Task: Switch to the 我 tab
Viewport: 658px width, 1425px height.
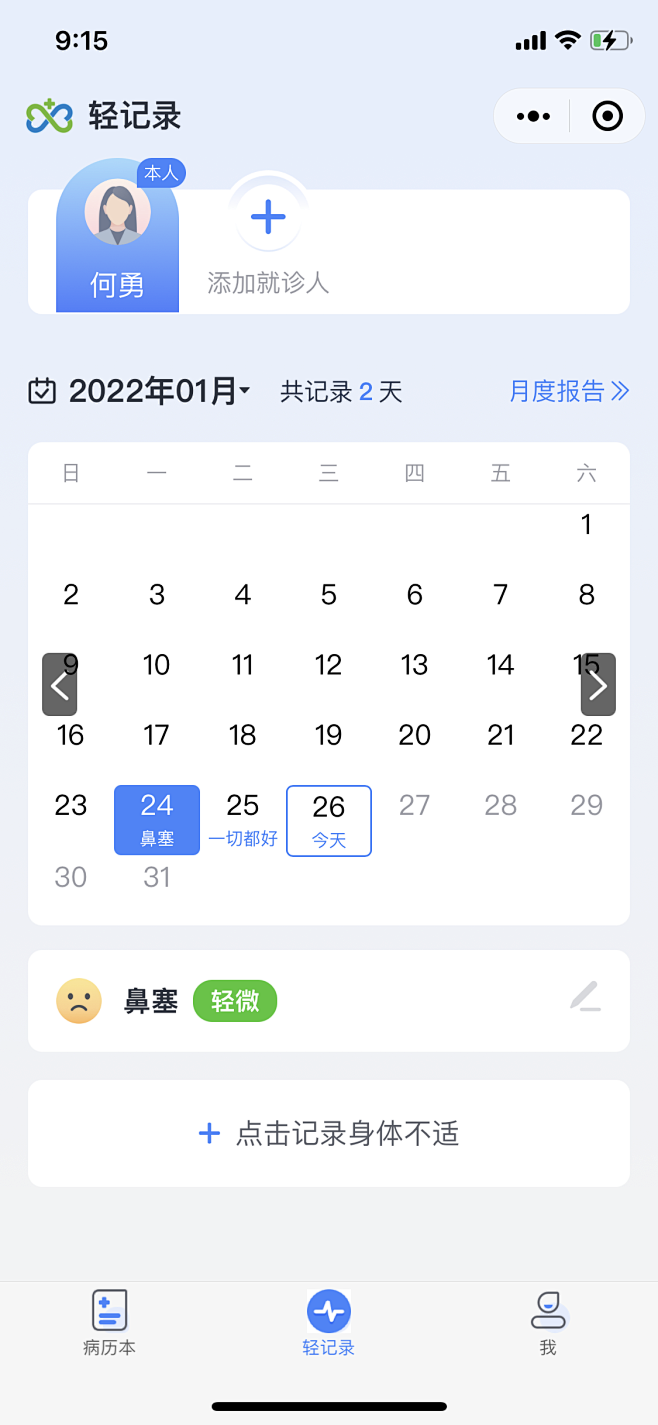Action: click(x=548, y=1321)
